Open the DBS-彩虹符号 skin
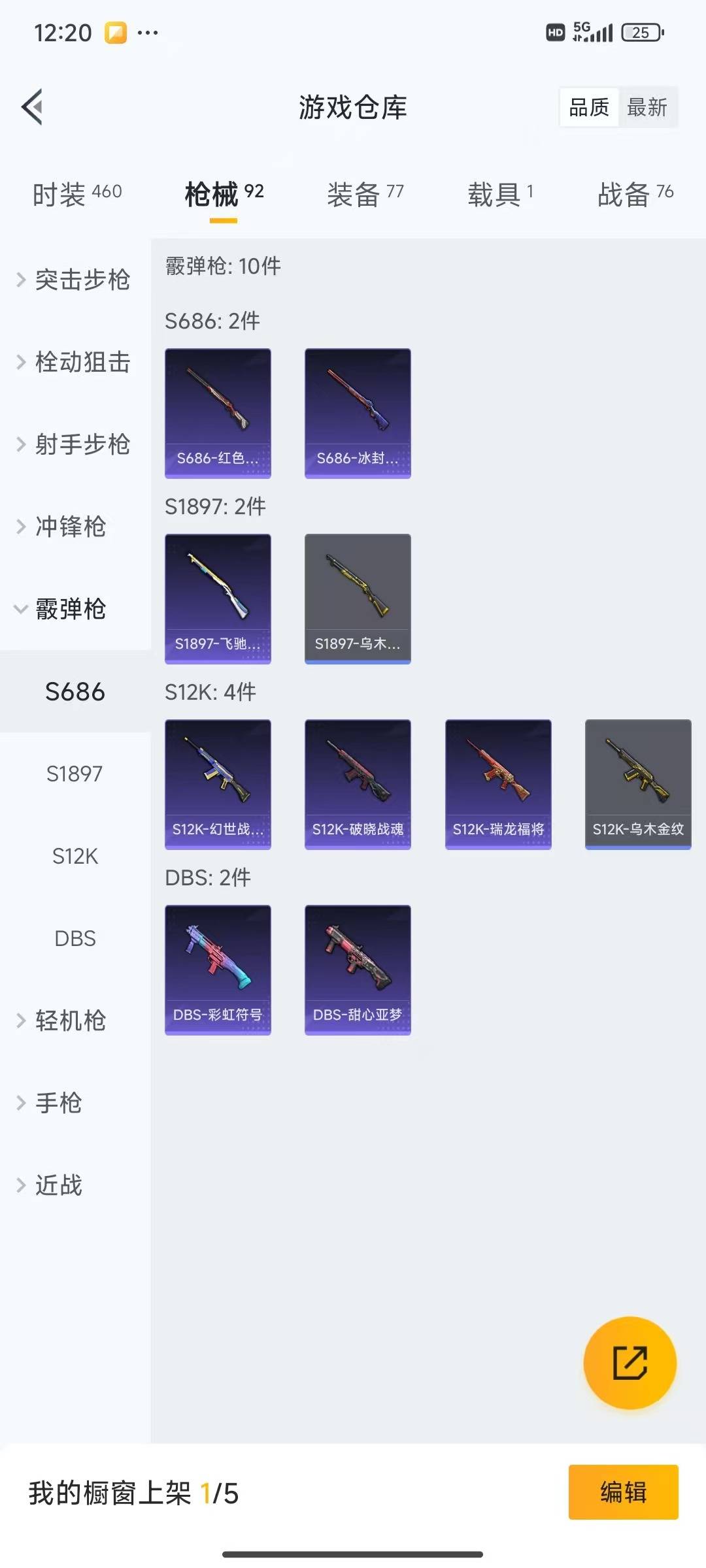 (x=218, y=970)
